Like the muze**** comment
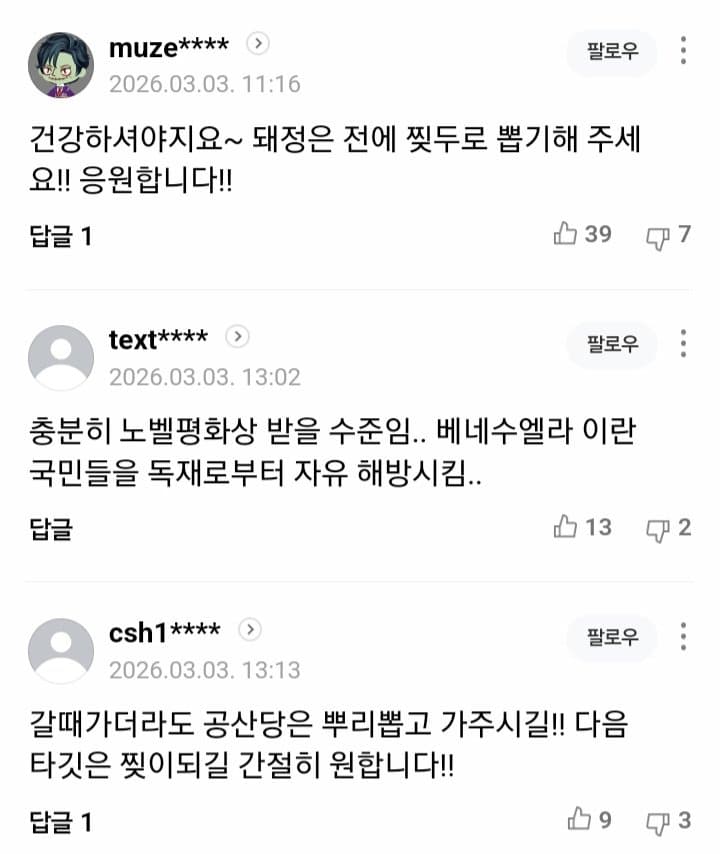 [567, 235]
